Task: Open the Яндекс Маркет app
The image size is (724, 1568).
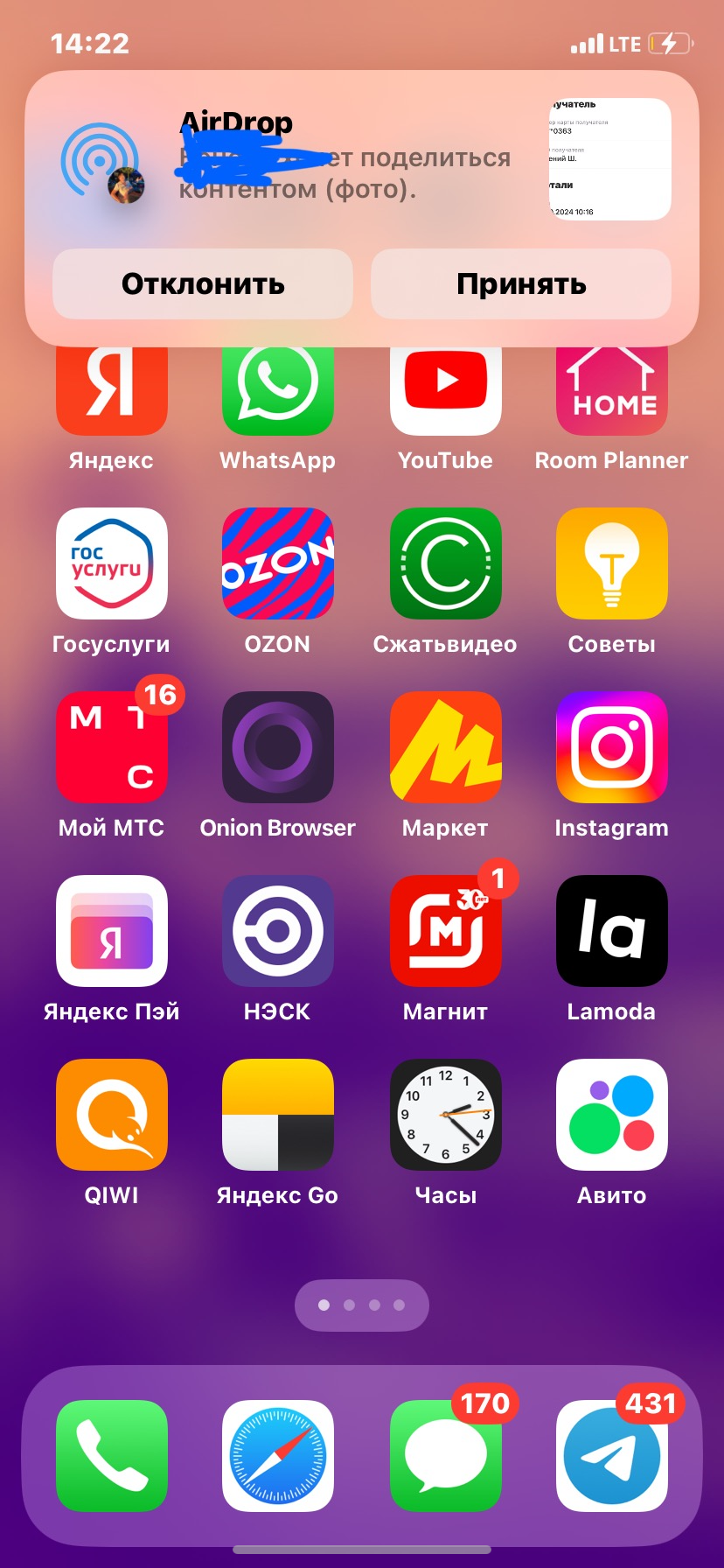Action: [x=446, y=747]
